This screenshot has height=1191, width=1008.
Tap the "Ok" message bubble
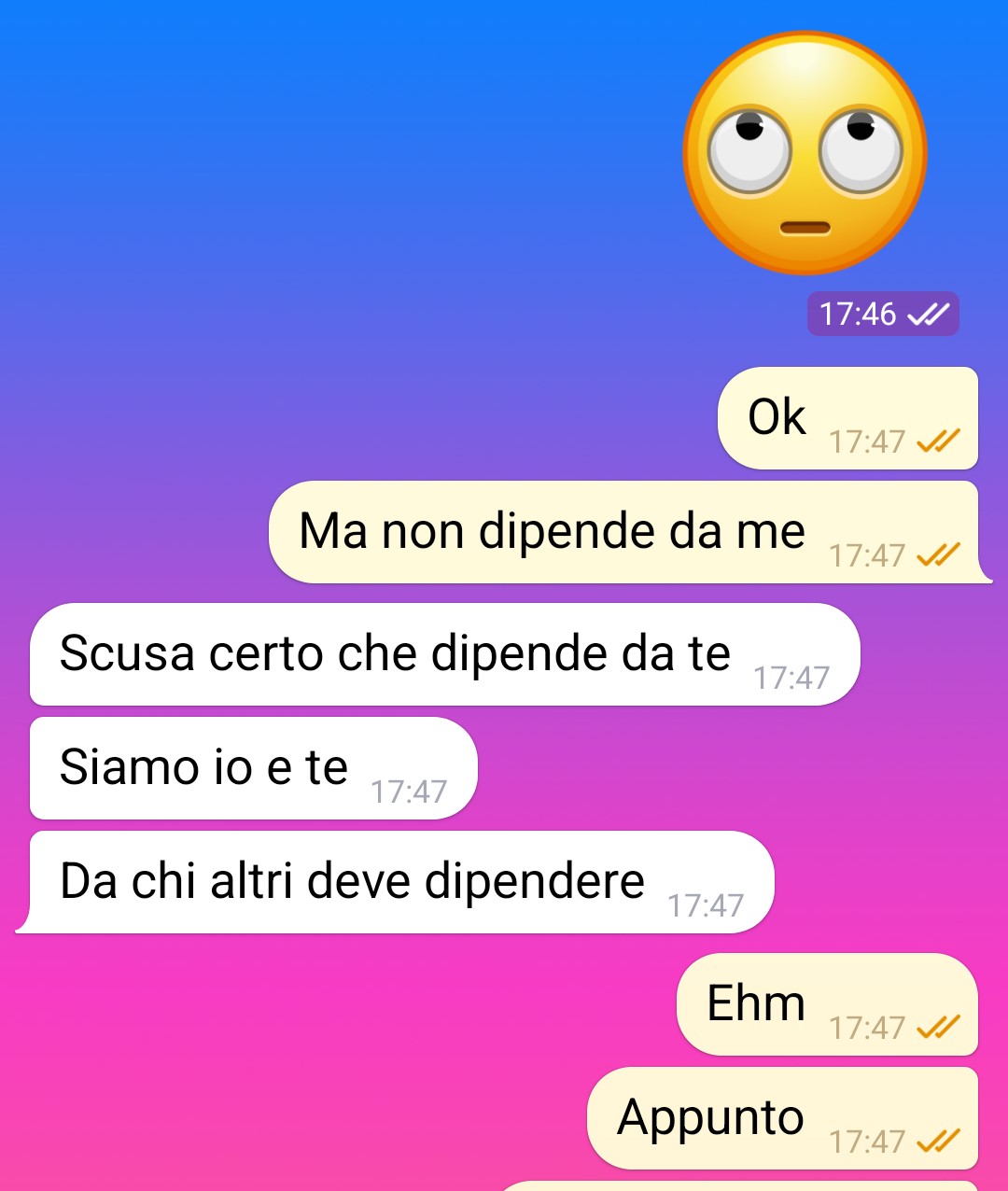click(847, 418)
